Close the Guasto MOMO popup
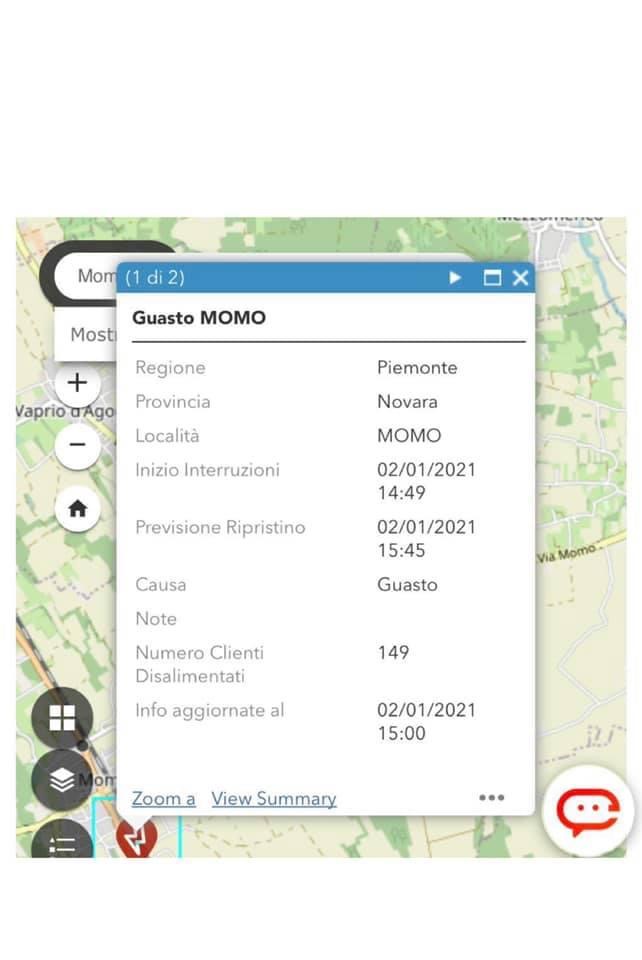Image resolution: width=642 pixels, height=960 pixels. pyautogui.click(x=520, y=278)
